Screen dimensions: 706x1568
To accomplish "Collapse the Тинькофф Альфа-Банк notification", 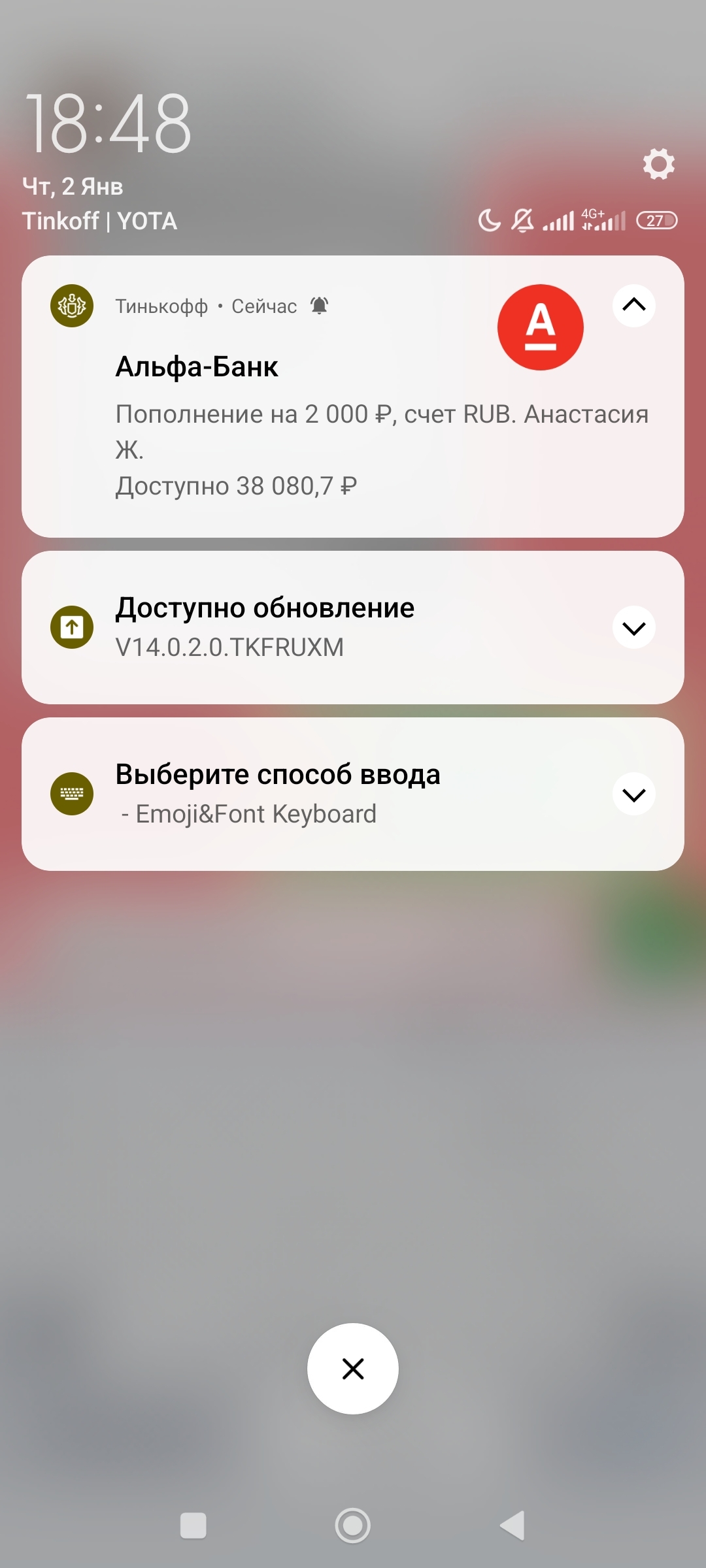I will click(633, 305).
